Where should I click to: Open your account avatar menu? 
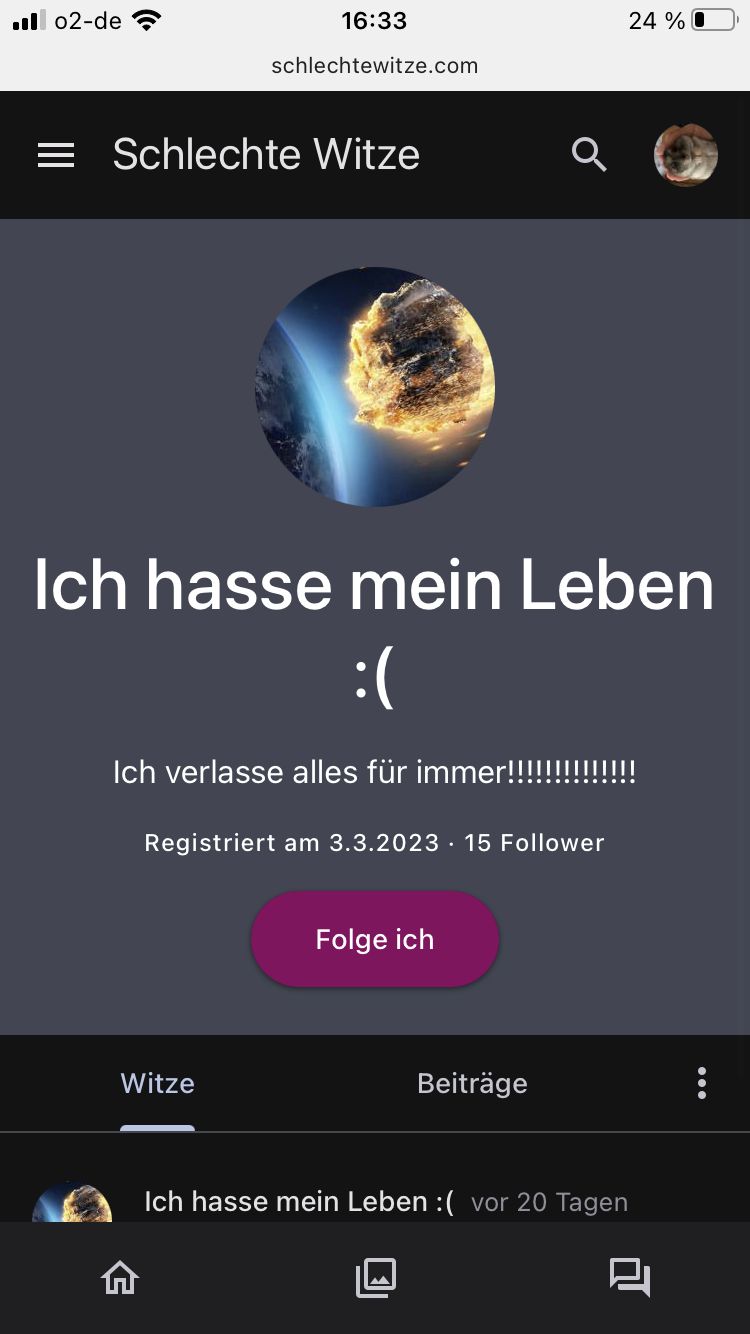pos(685,155)
